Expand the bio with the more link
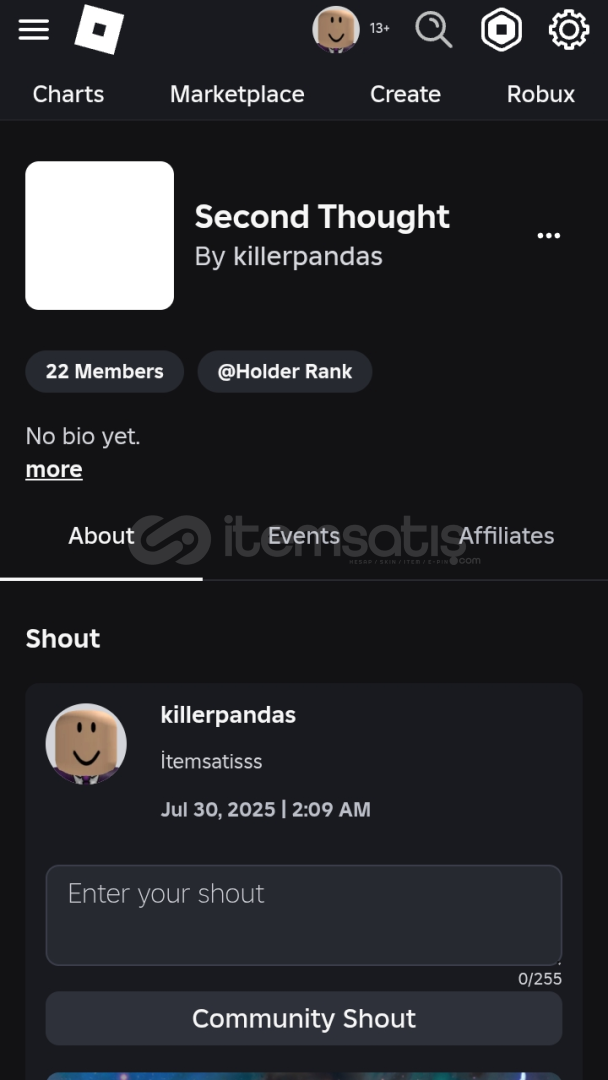This screenshot has width=608, height=1080. [x=54, y=469]
